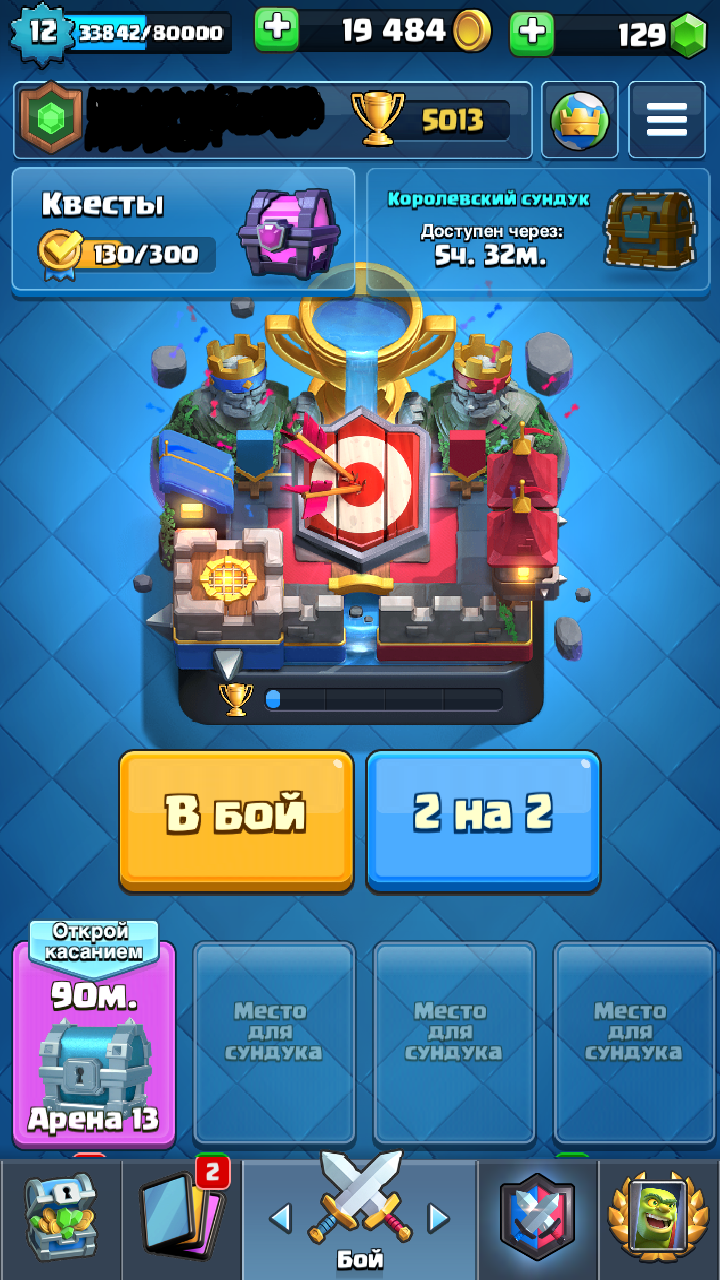720x1280 pixels.
Task: Buy gems with the green plus button
Action: point(532,32)
